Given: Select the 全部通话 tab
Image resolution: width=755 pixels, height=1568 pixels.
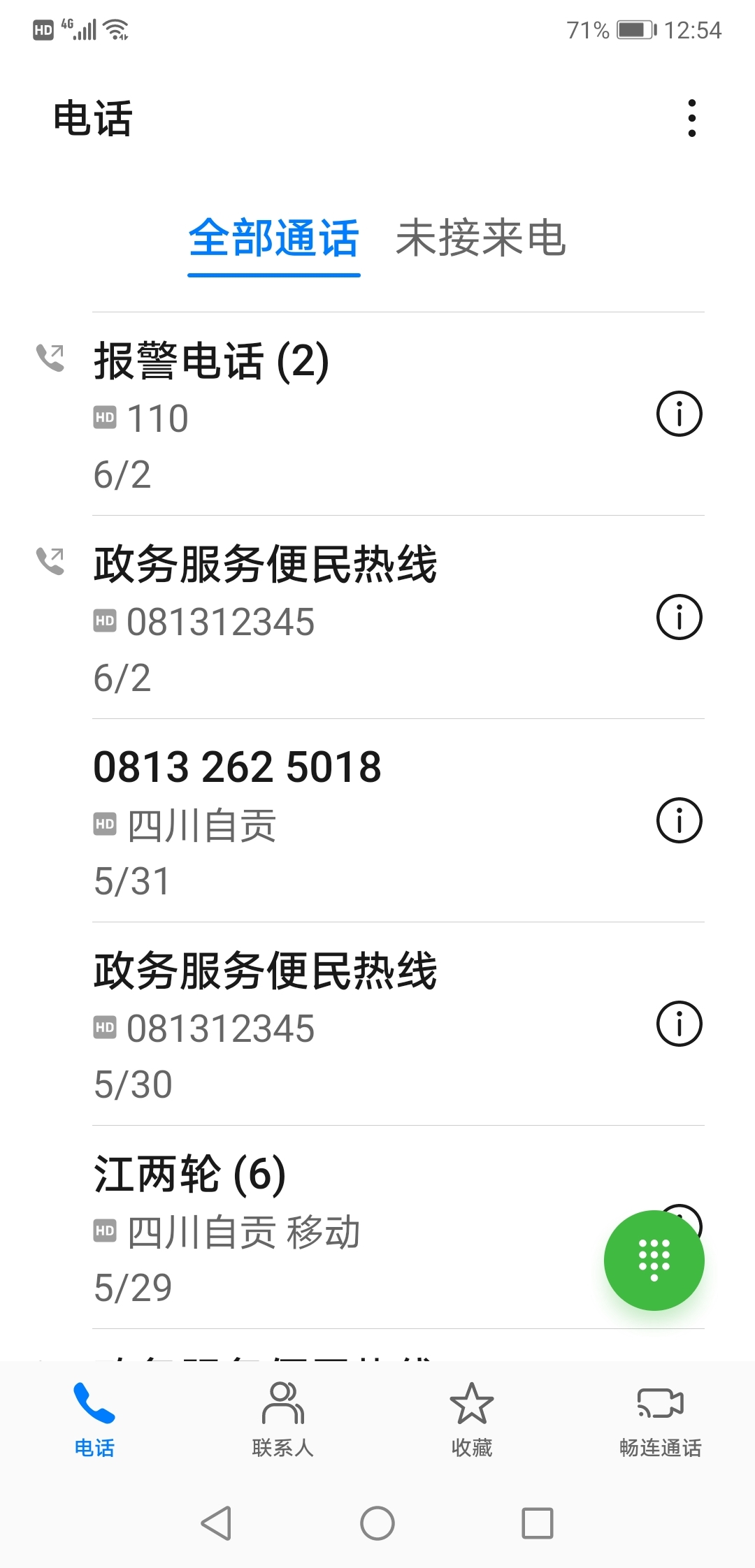Looking at the screenshot, I should (274, 238).
